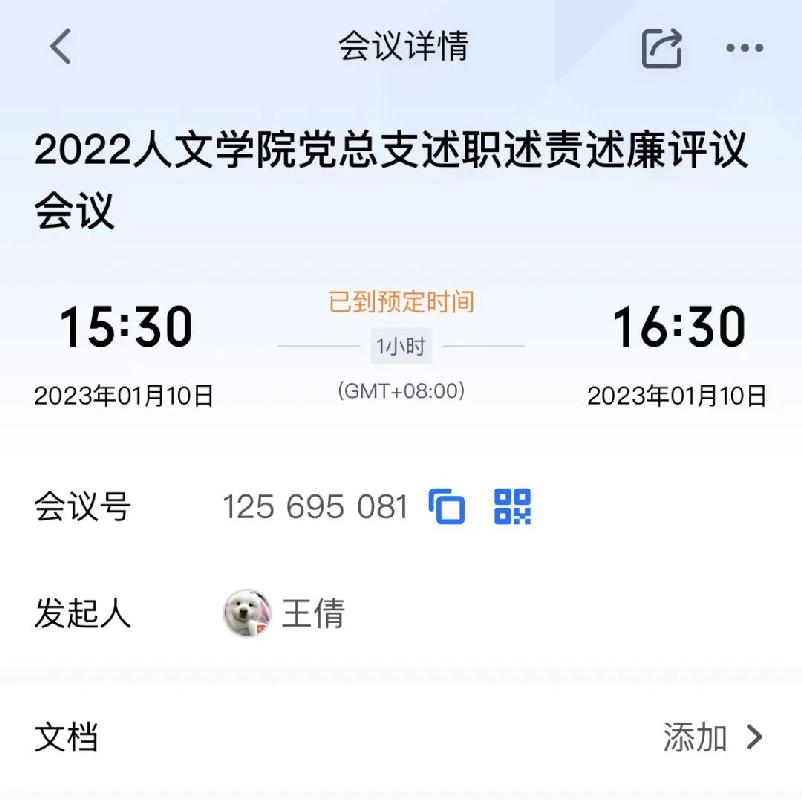Show the meeting QR code

click(x=513, y=507)
